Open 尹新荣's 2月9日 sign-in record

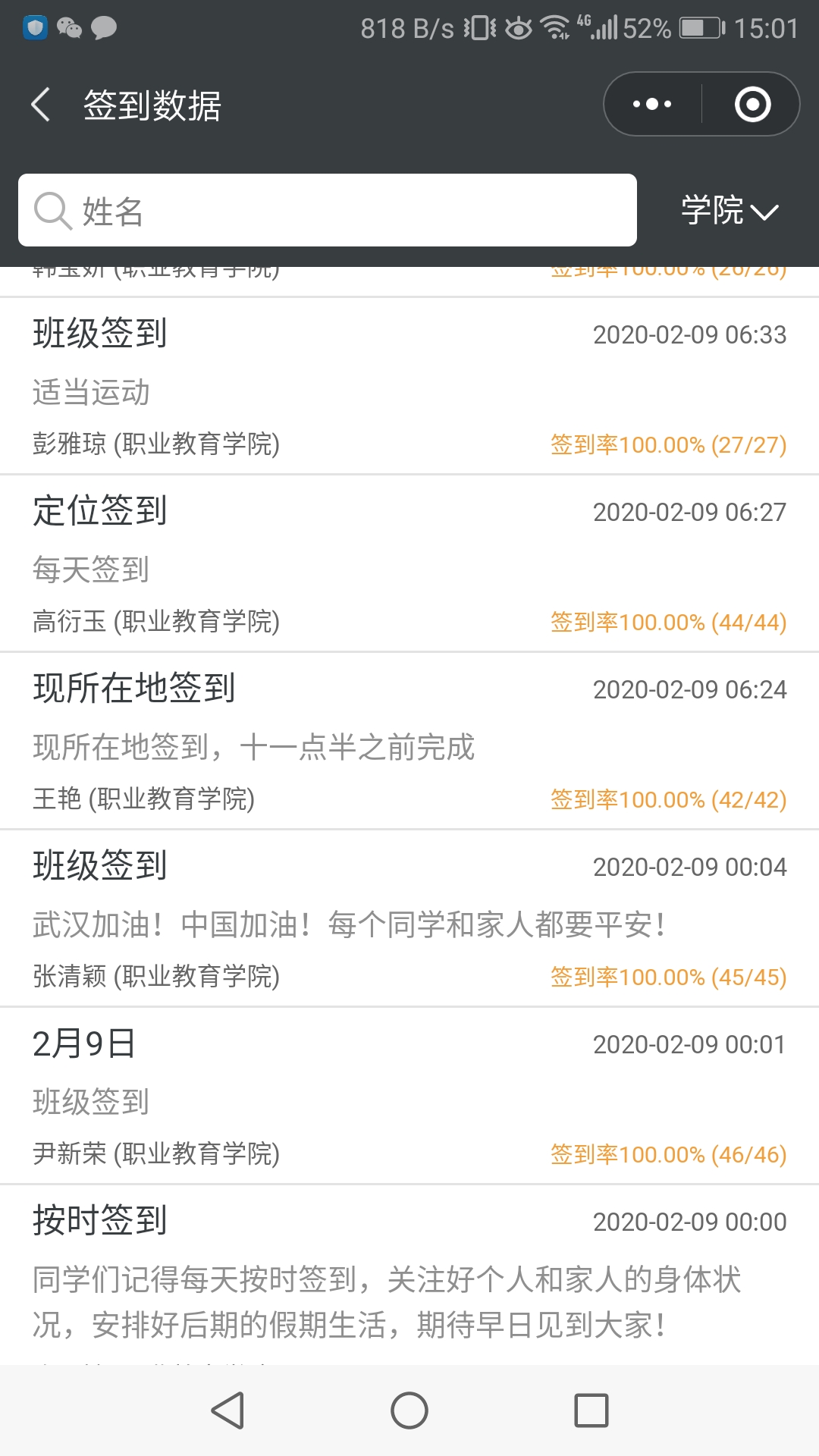pos(409,1097)
